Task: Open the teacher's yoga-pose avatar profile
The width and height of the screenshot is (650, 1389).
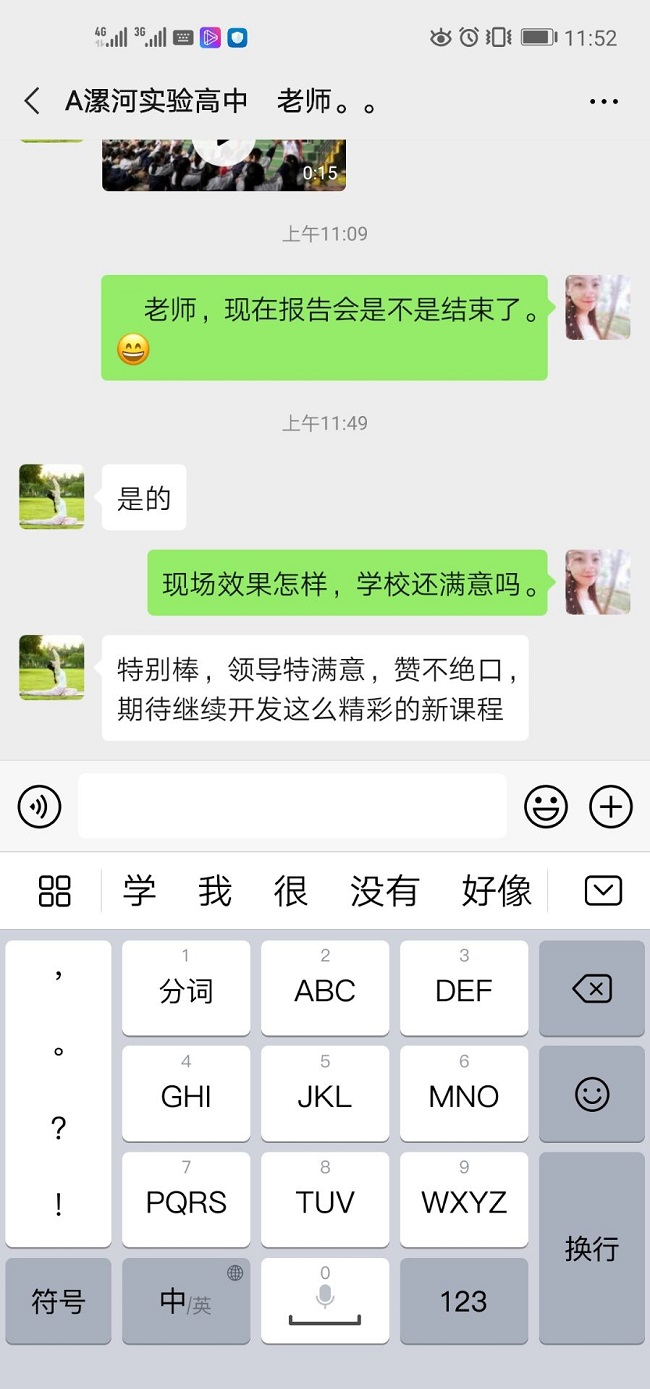Action: coord(51,496)
